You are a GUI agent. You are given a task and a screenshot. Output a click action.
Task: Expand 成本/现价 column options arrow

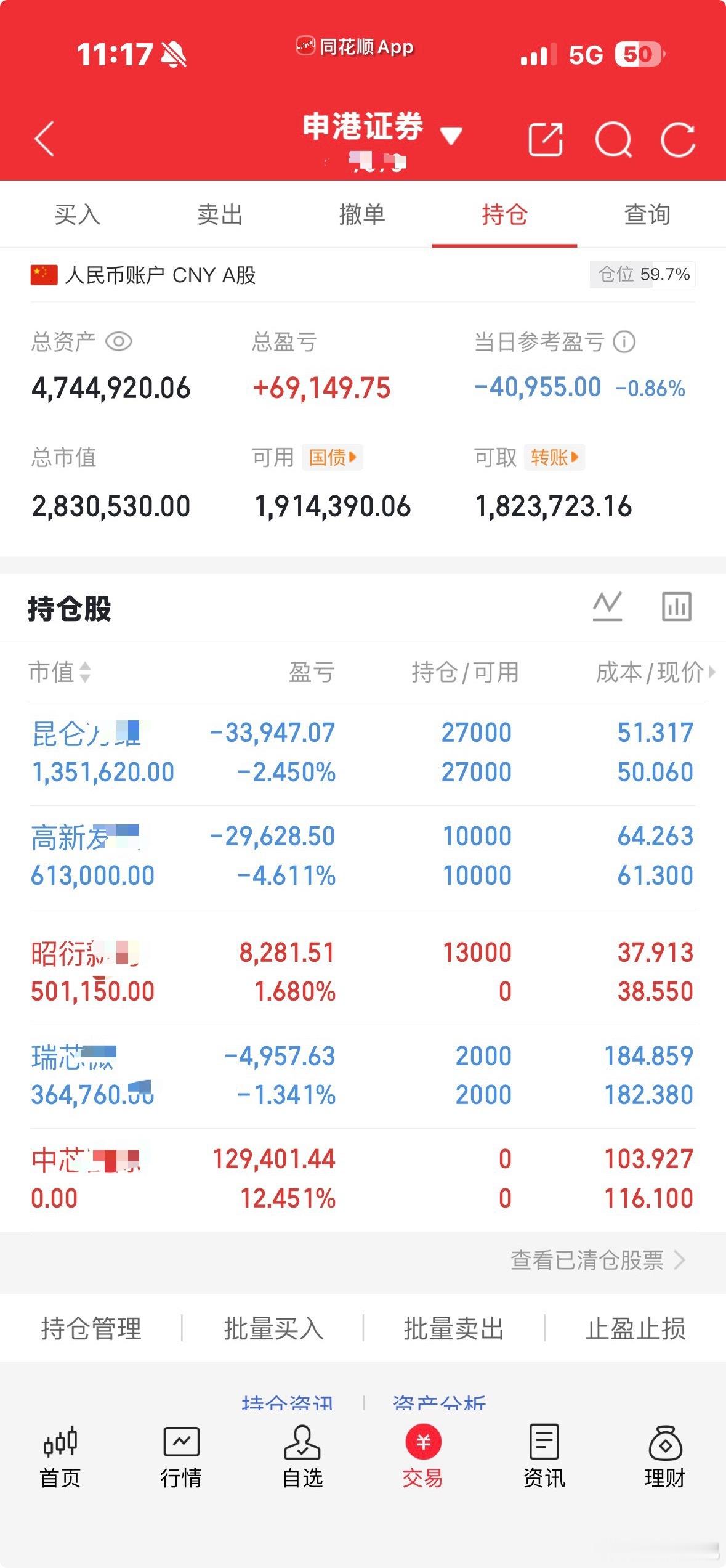point(712,673)
